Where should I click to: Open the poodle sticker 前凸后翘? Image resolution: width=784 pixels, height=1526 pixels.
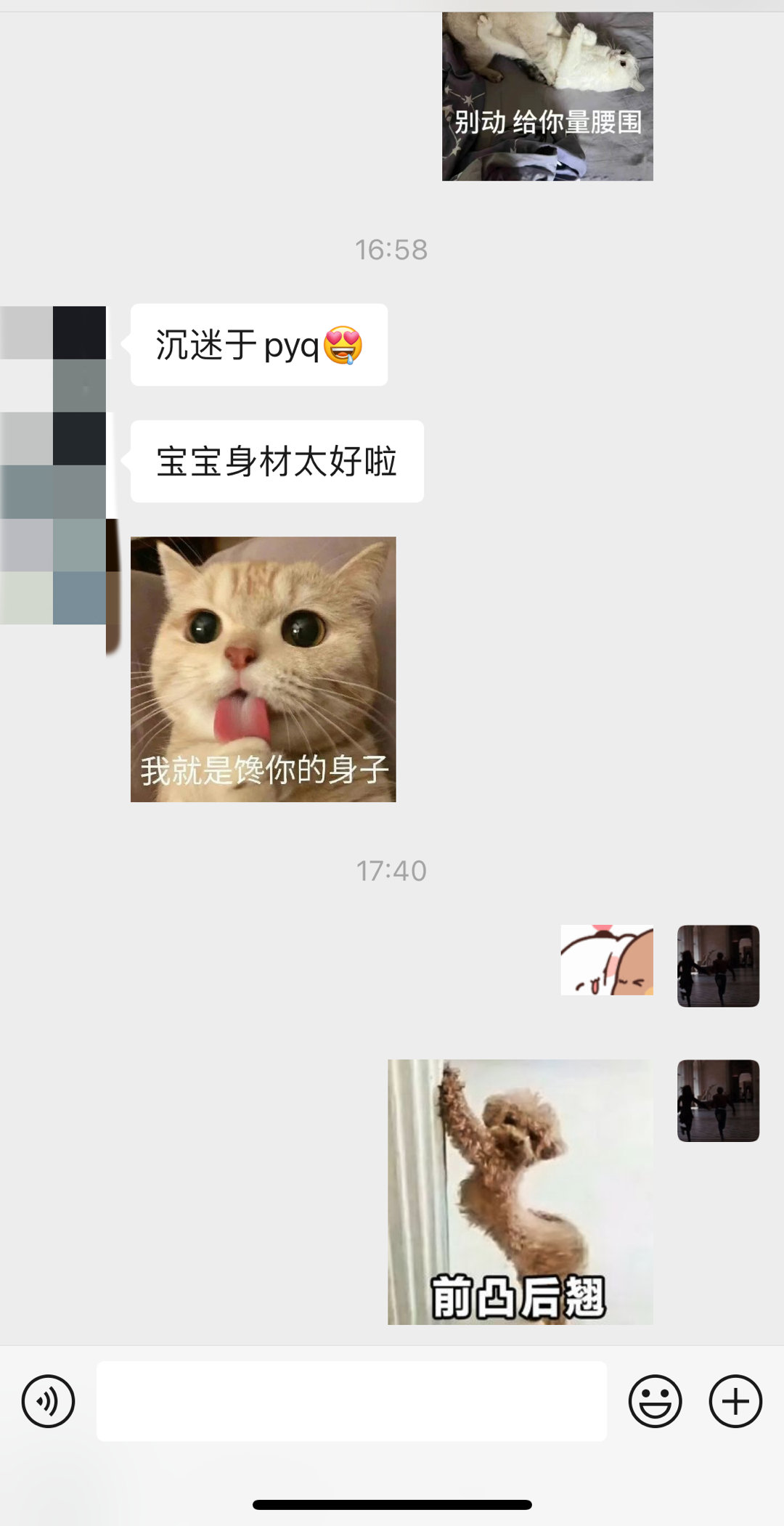[x=520, y=1191]
